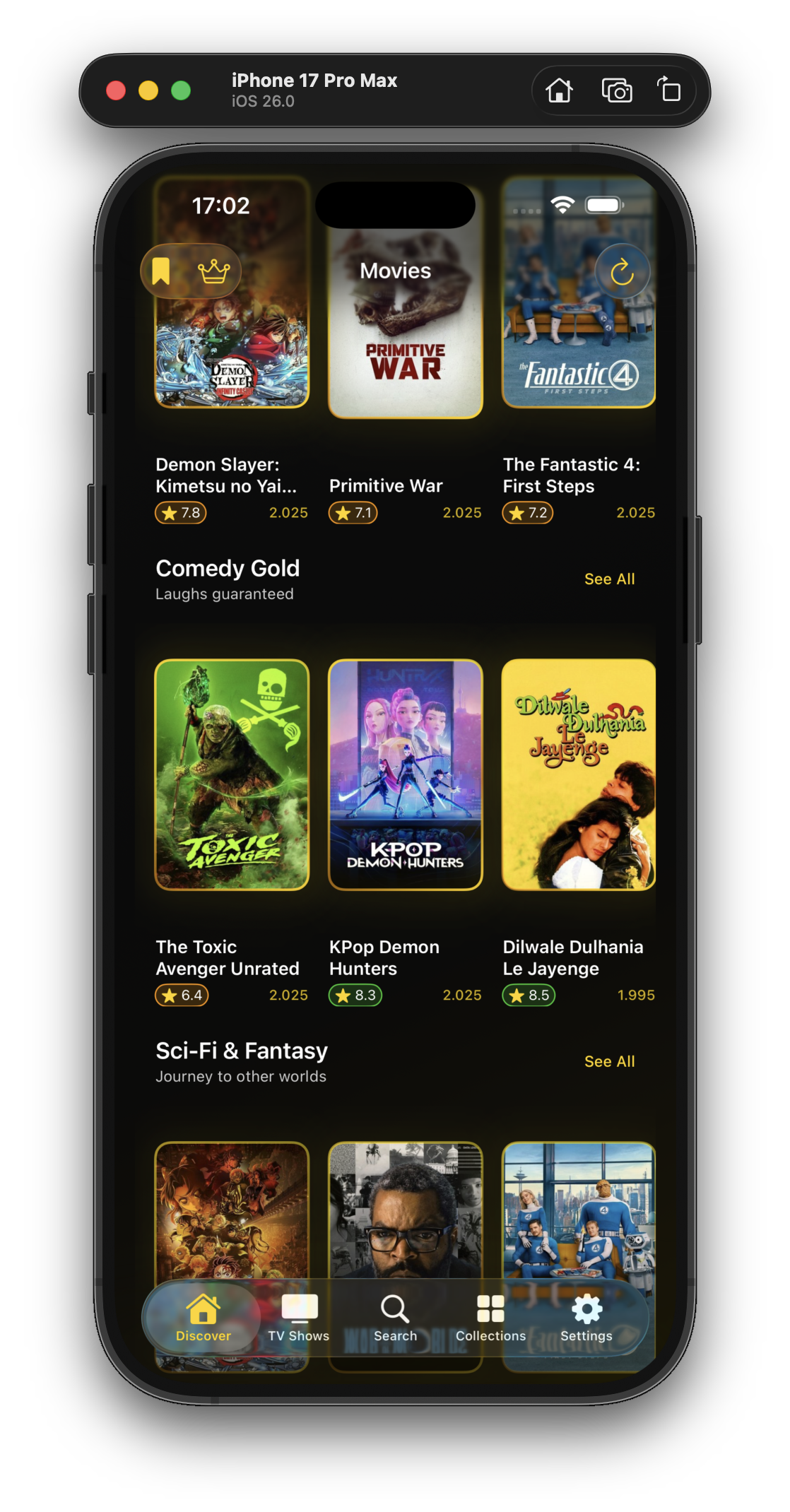Open KPop Demon Hunters card

pos(406,774)
